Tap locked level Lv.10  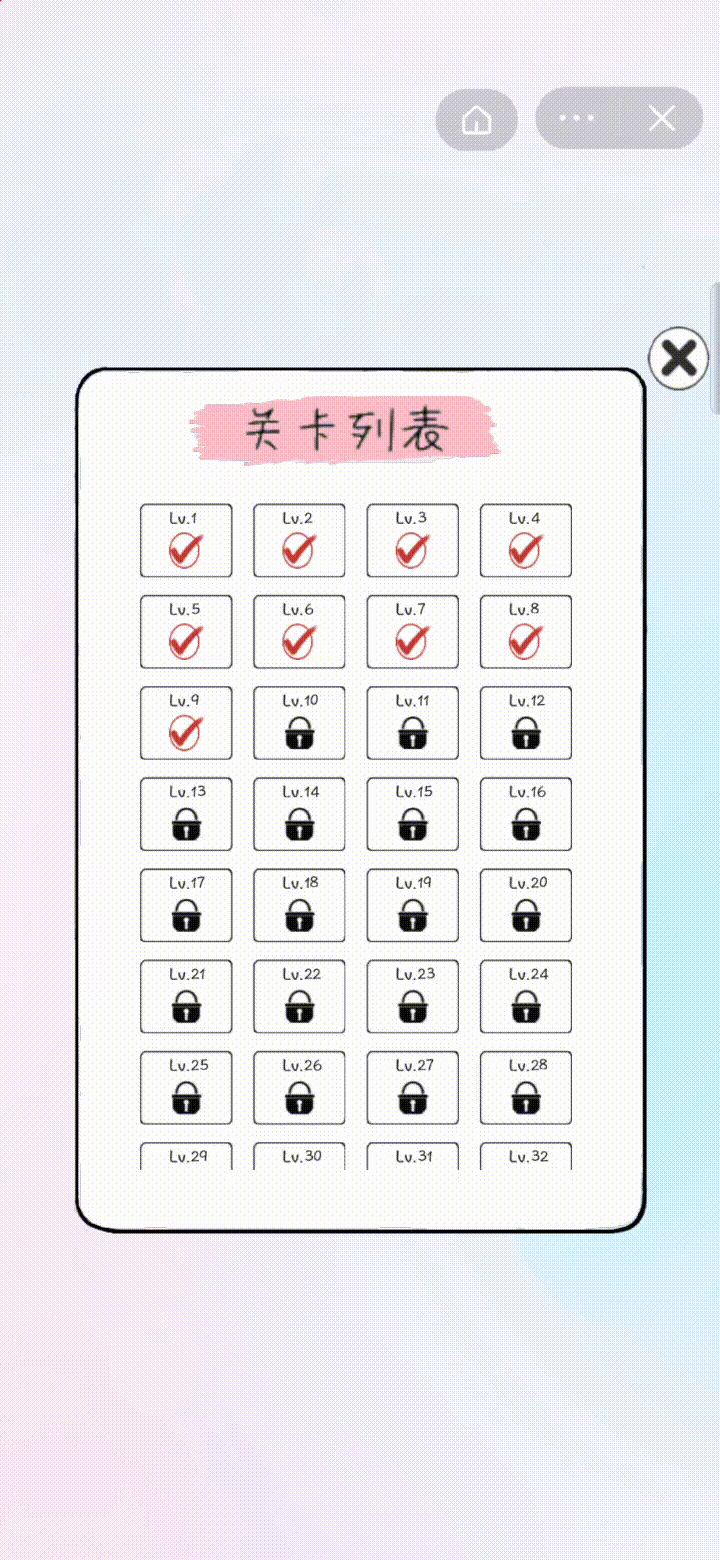tap(299, 723)
